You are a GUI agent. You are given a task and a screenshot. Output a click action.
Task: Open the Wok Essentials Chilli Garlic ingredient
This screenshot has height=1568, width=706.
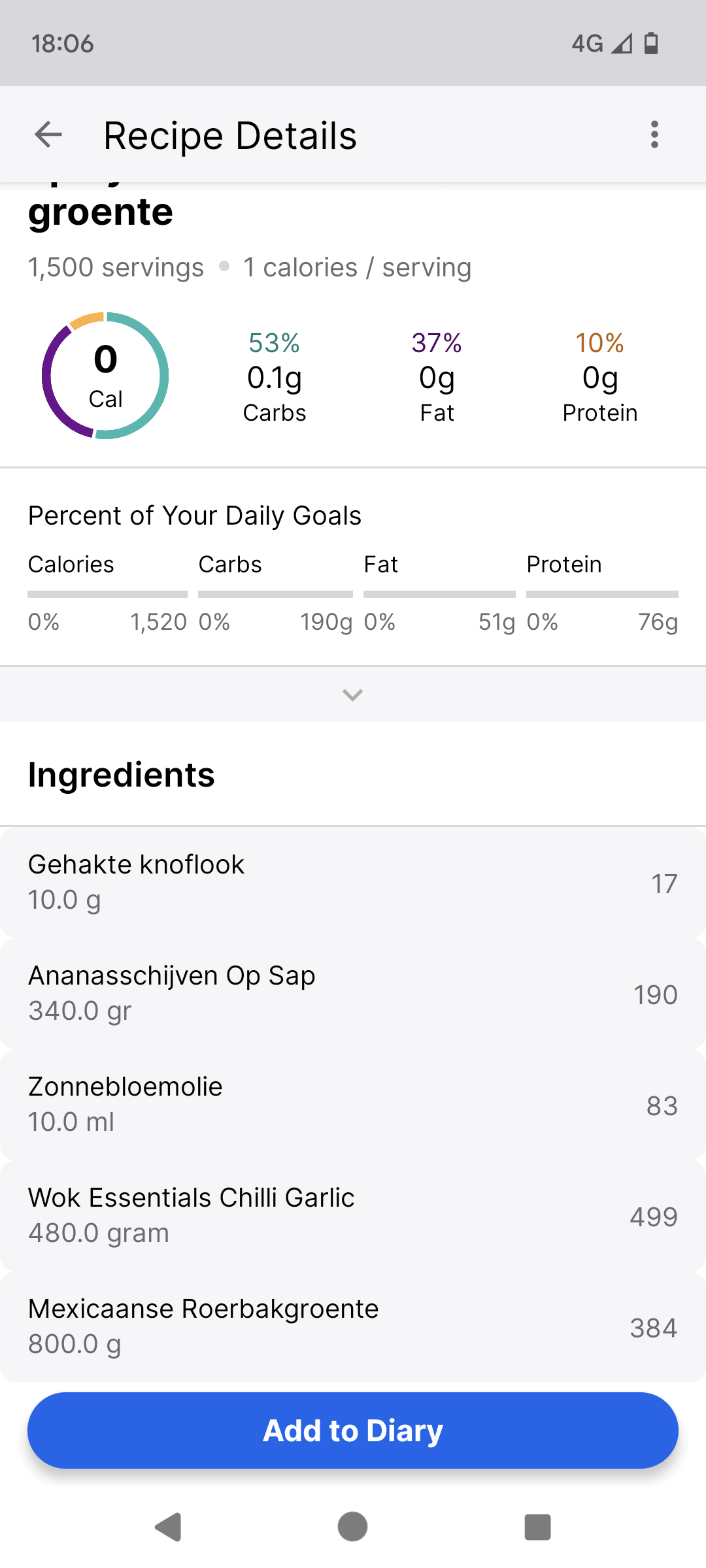[x=353, y=1215]
